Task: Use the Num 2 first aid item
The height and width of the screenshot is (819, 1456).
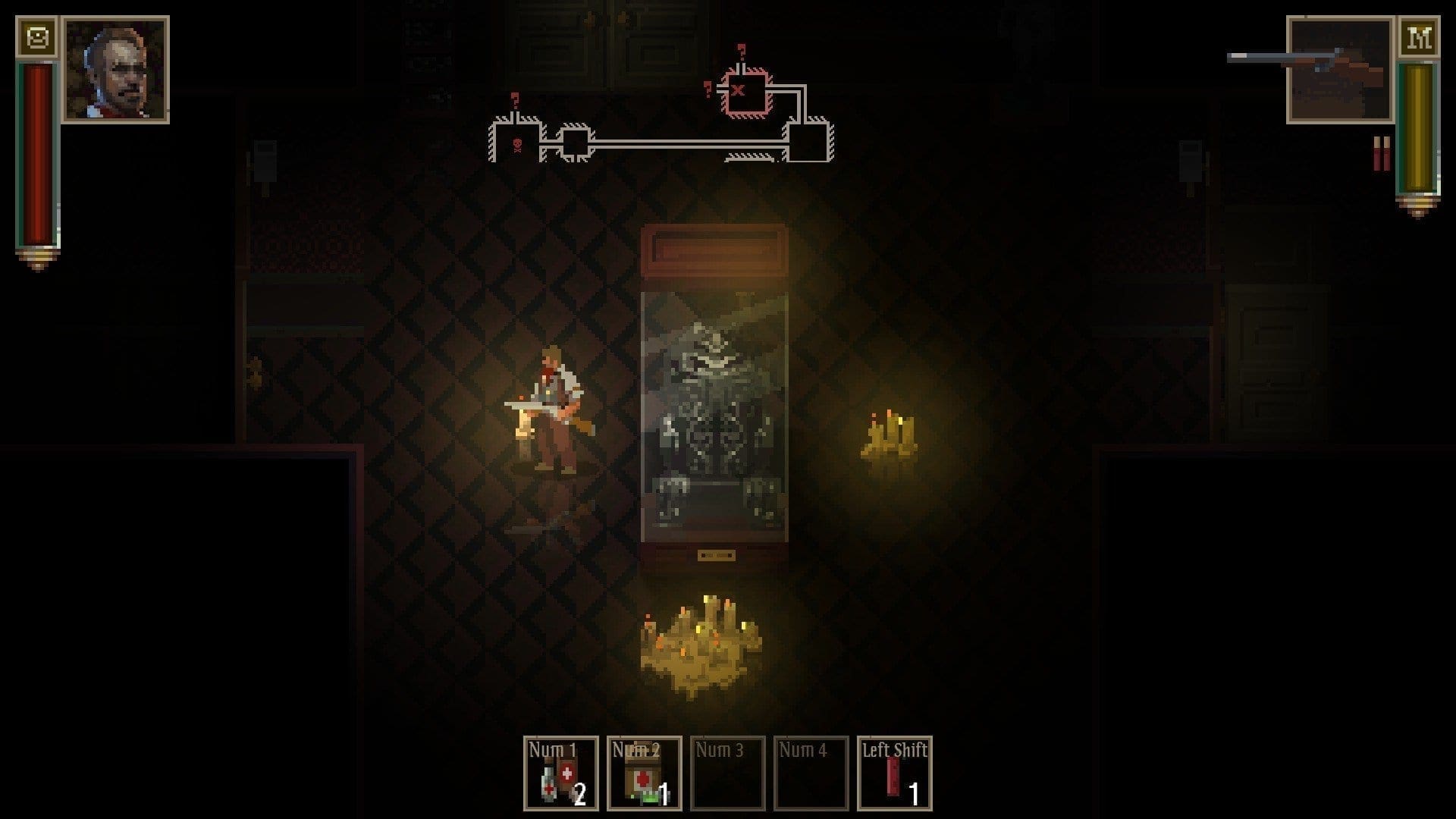Action: click(645, 773)
